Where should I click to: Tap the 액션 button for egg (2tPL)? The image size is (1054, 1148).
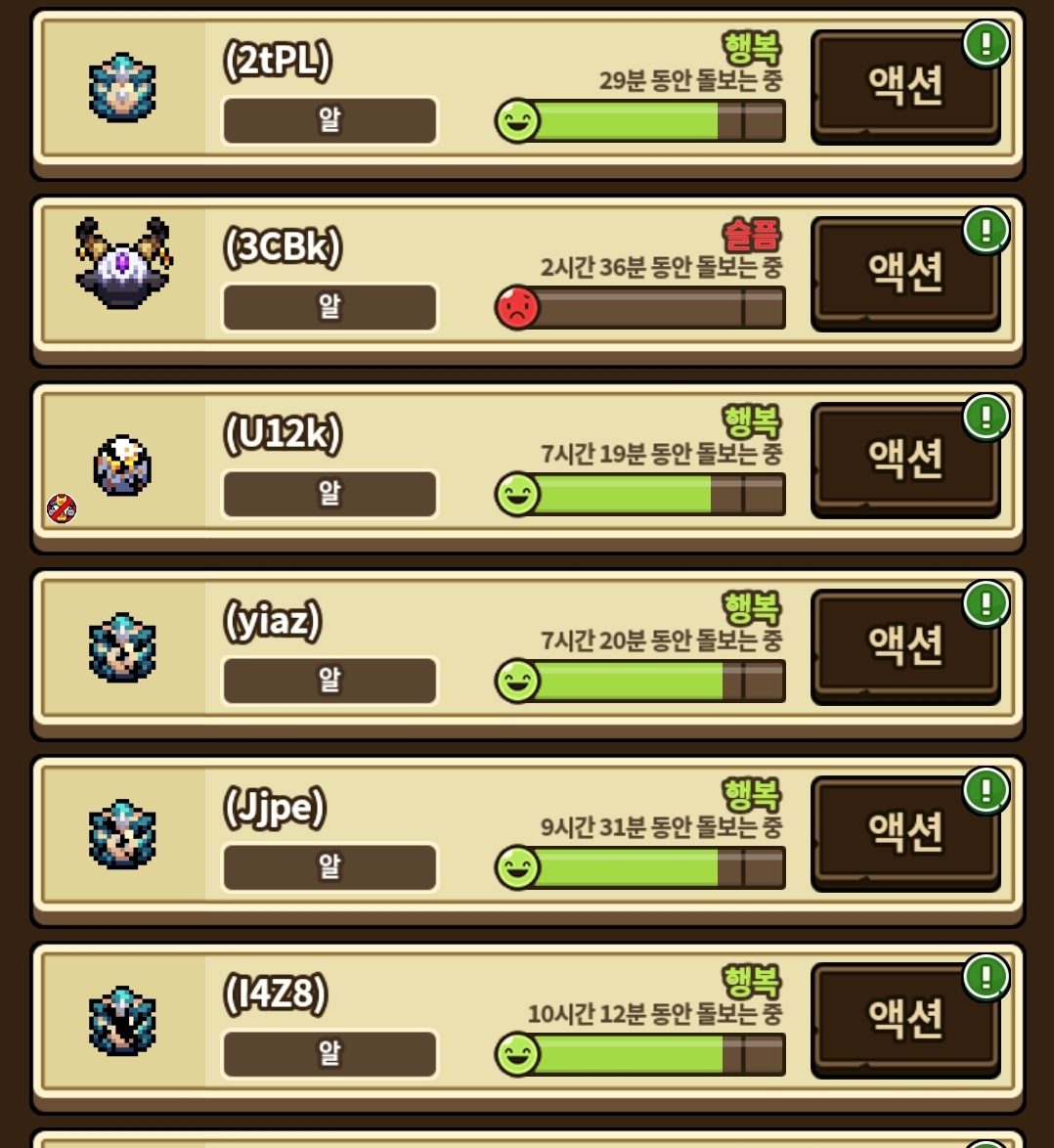904,86
